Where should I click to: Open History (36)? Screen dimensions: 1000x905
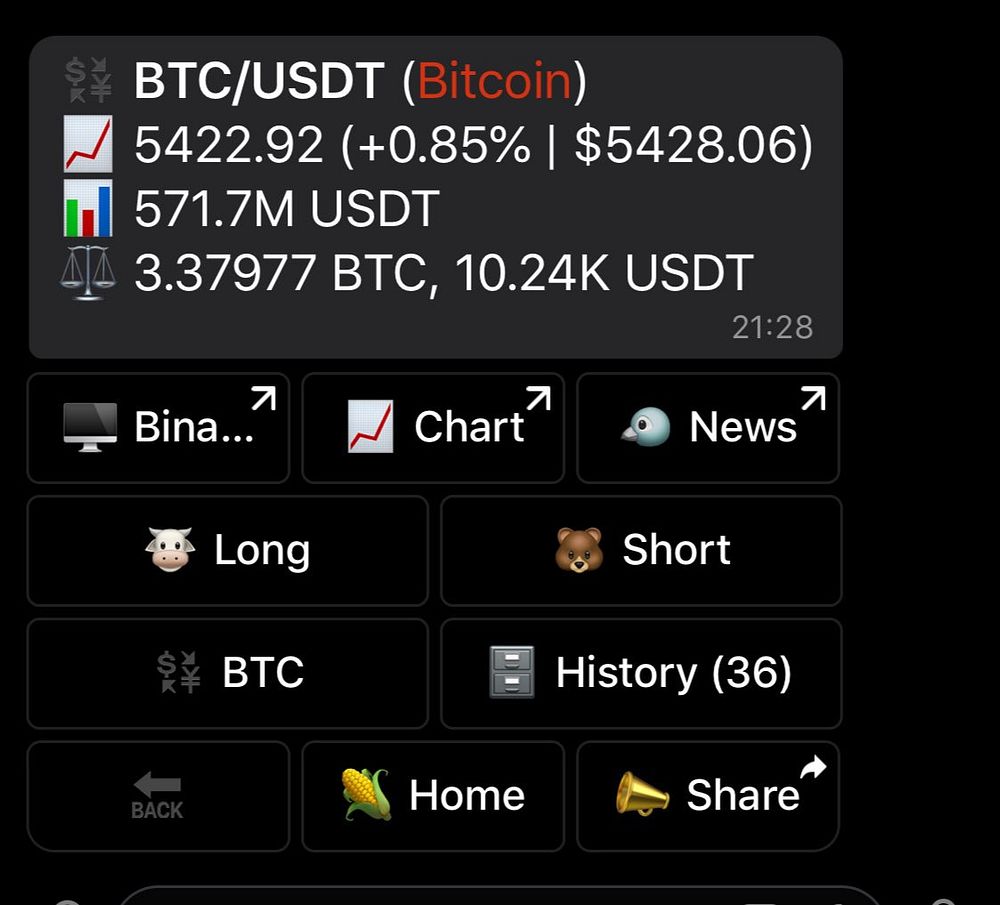[x=641, y=673]
